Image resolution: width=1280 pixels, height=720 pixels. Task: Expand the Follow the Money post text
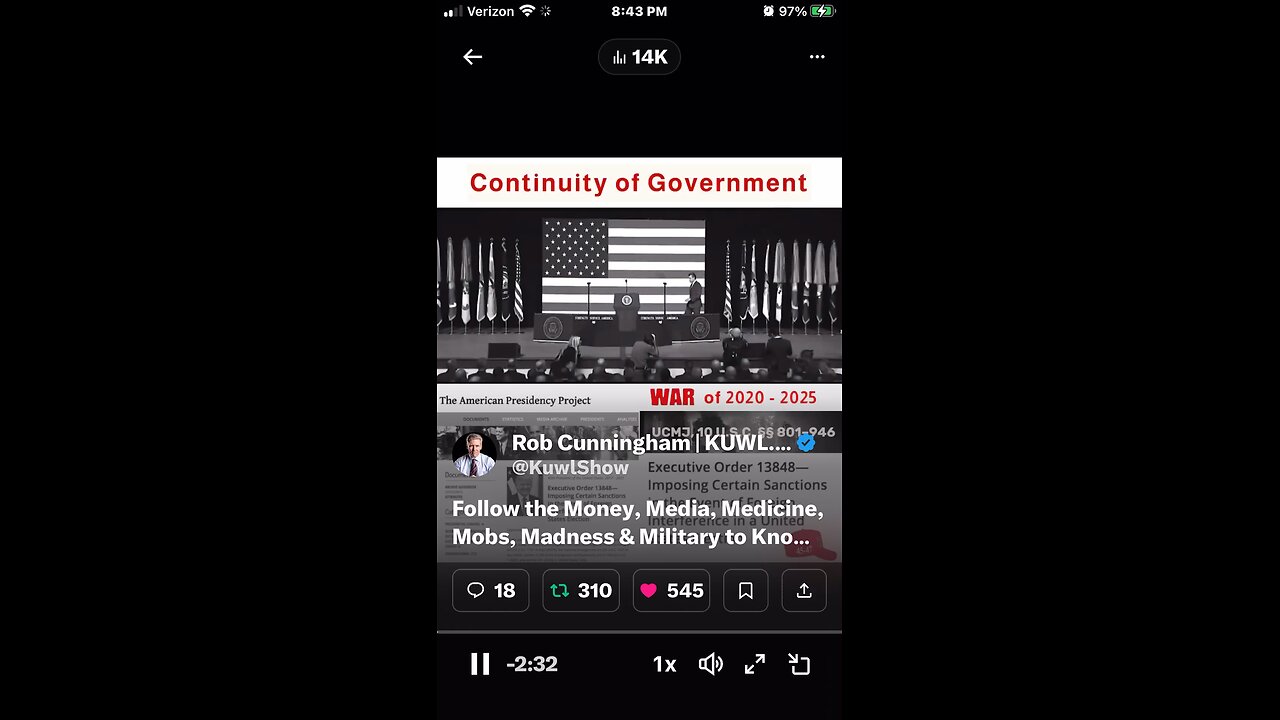[637, 523]
